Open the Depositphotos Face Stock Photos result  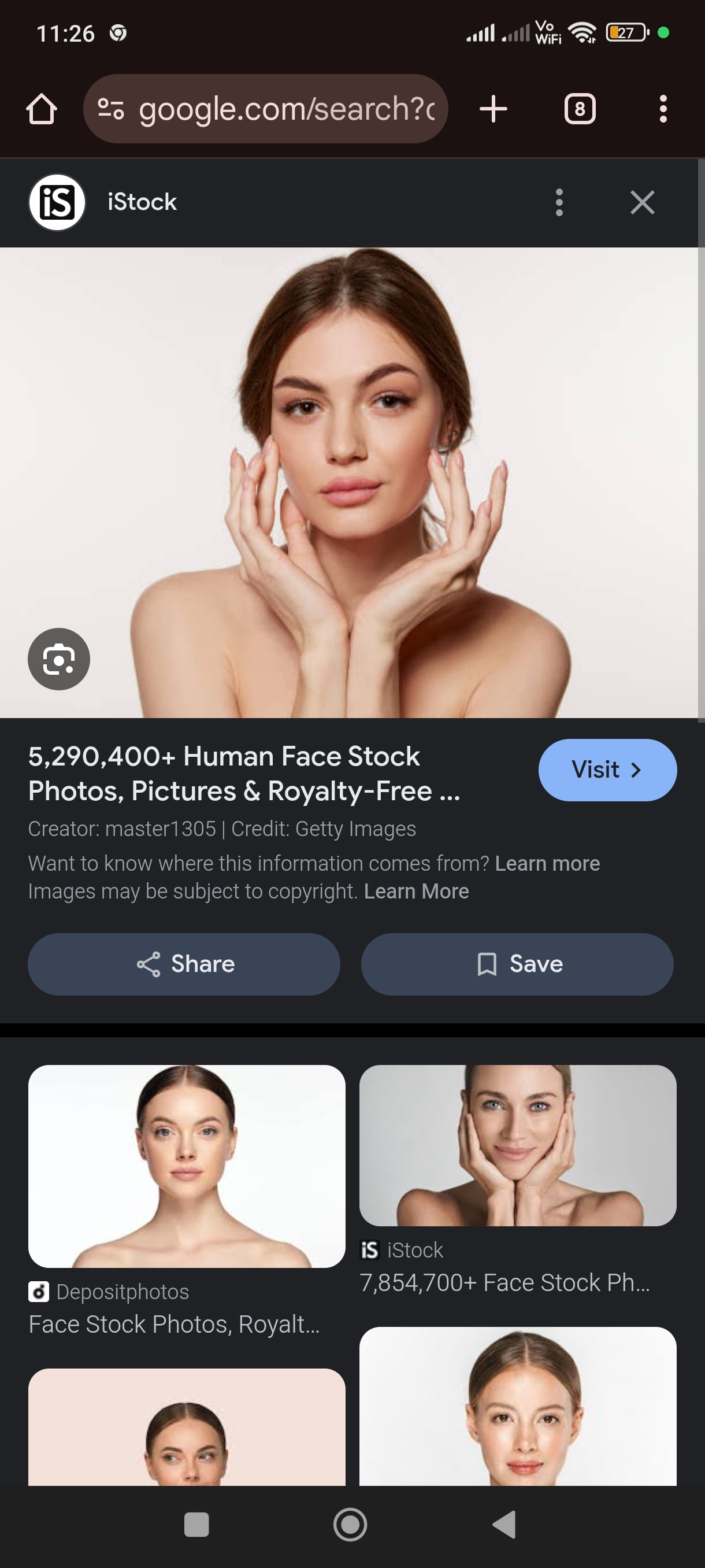coord(186,1166)
